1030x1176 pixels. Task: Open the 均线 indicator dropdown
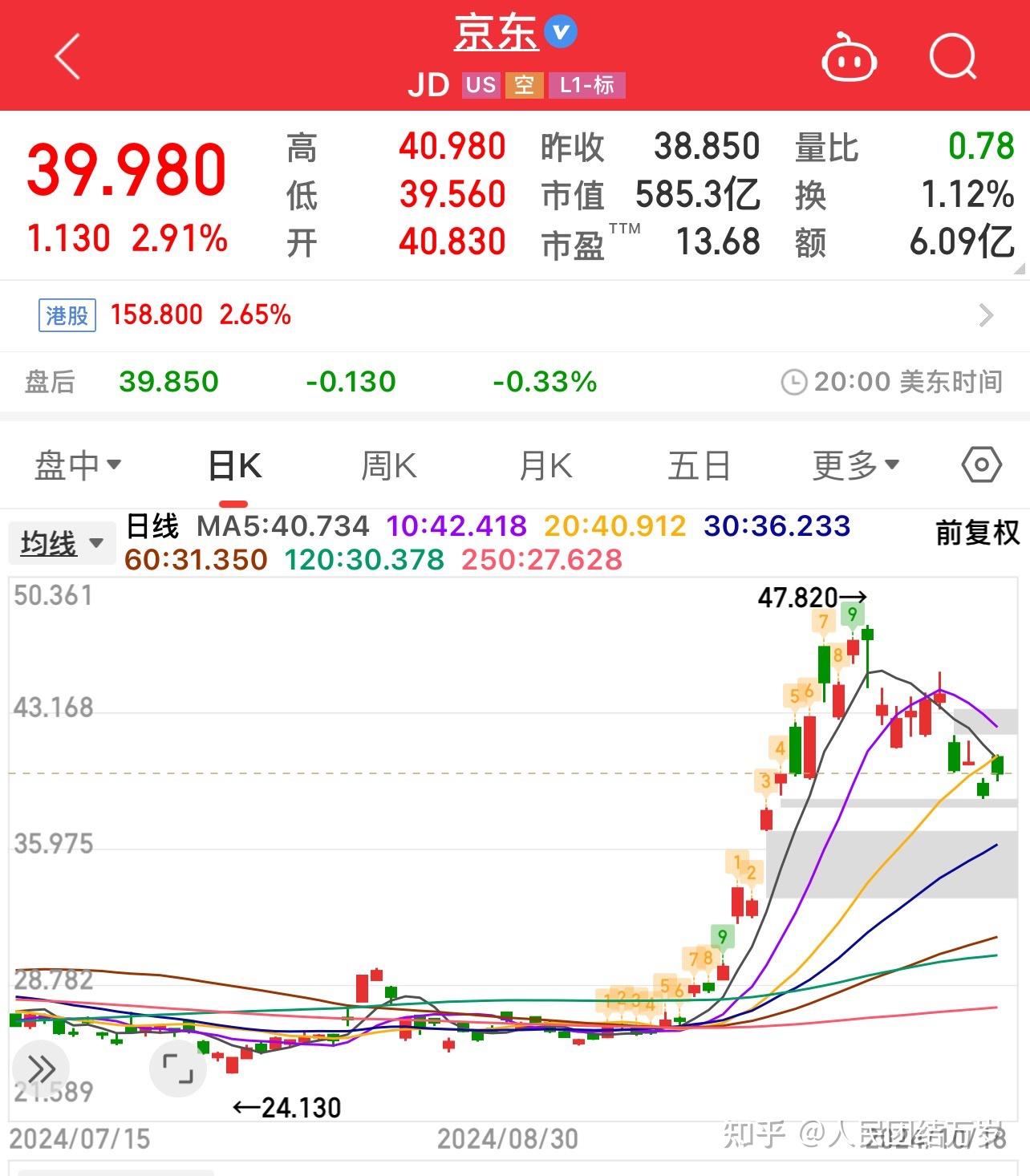pyautogui.click(x=61, y=541)
